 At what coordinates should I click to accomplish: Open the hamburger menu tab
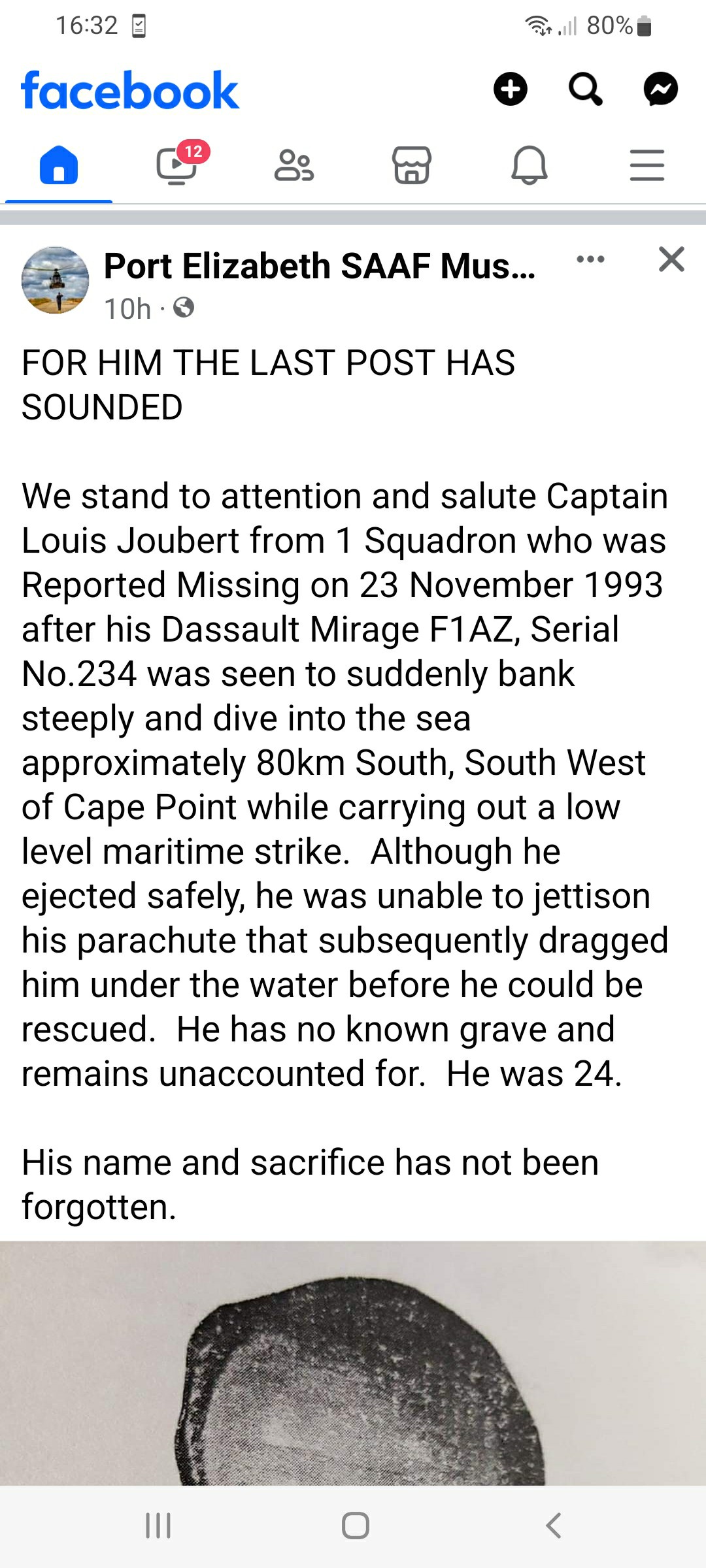(x=647, y=165)
